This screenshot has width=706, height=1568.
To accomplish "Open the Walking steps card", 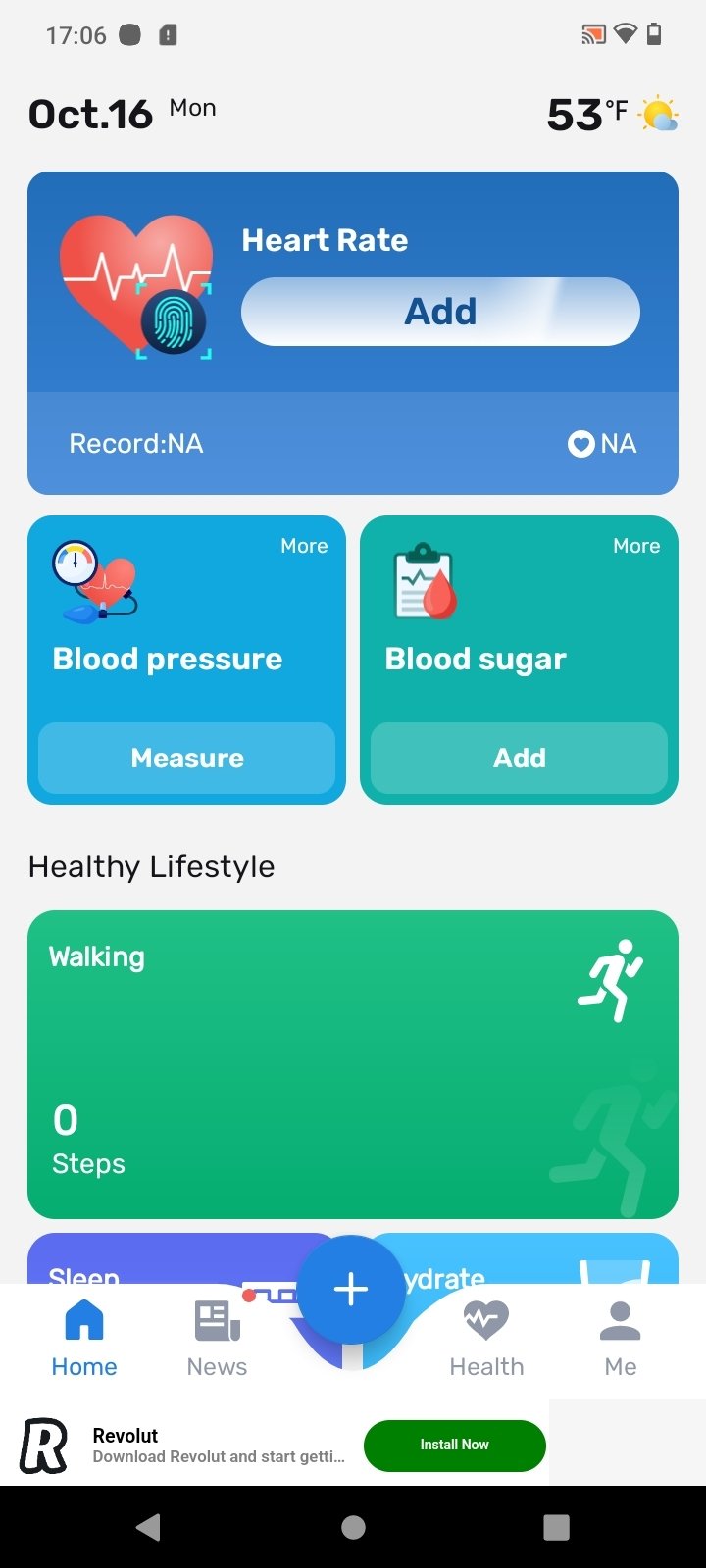I will [x=353, y=1064].
